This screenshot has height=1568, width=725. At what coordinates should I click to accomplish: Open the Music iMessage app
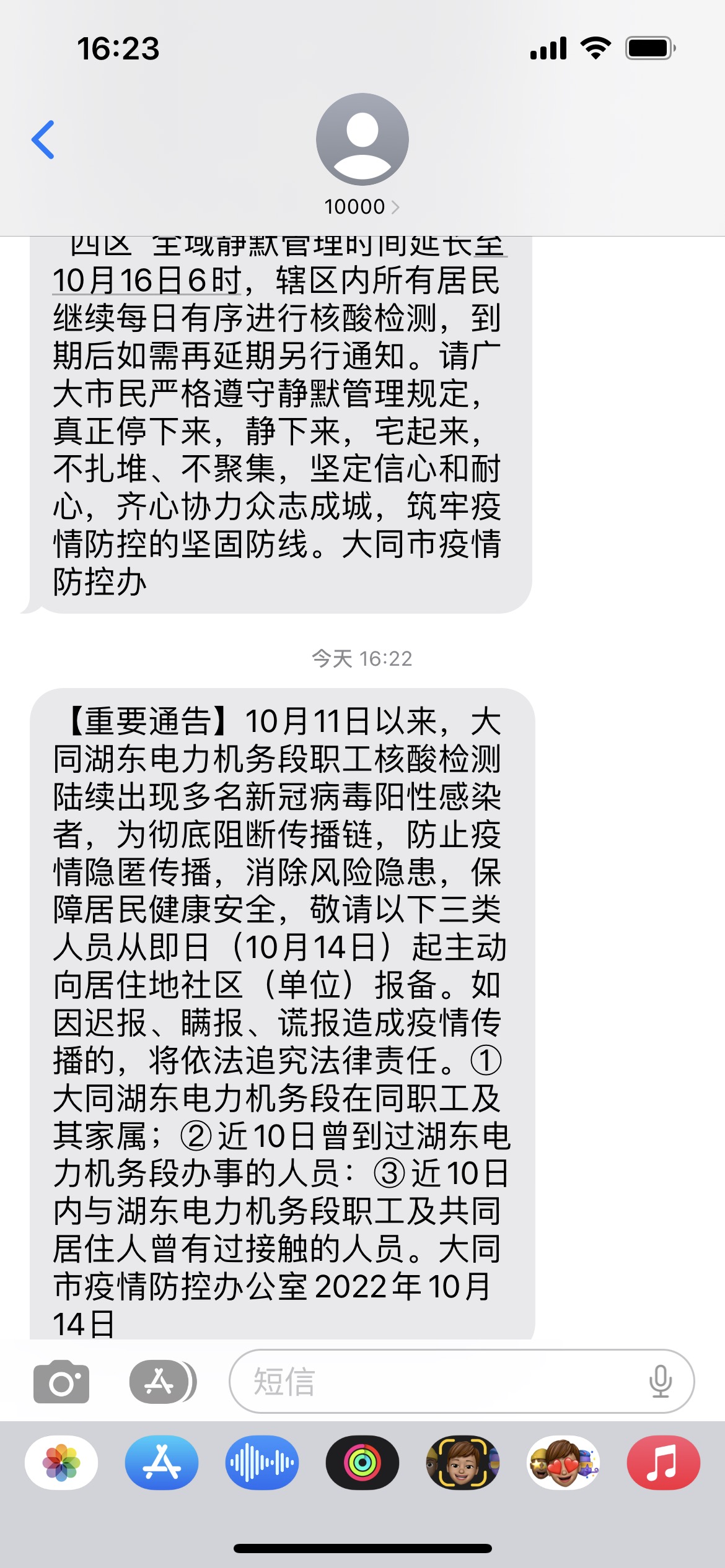pyautogui.click(x=664, y=1463)
